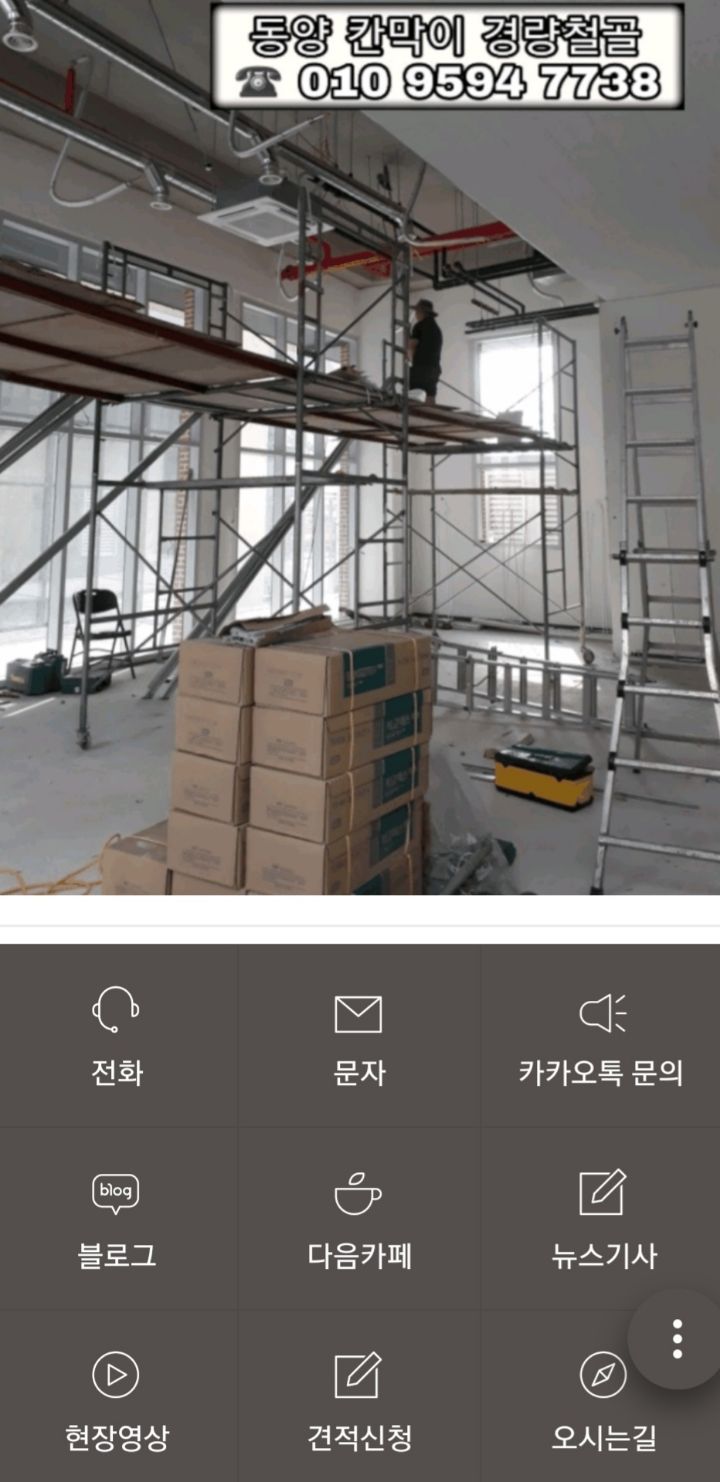The image size is (720, 1482).
Task: Go to 다음카페
Action: 359,1219
